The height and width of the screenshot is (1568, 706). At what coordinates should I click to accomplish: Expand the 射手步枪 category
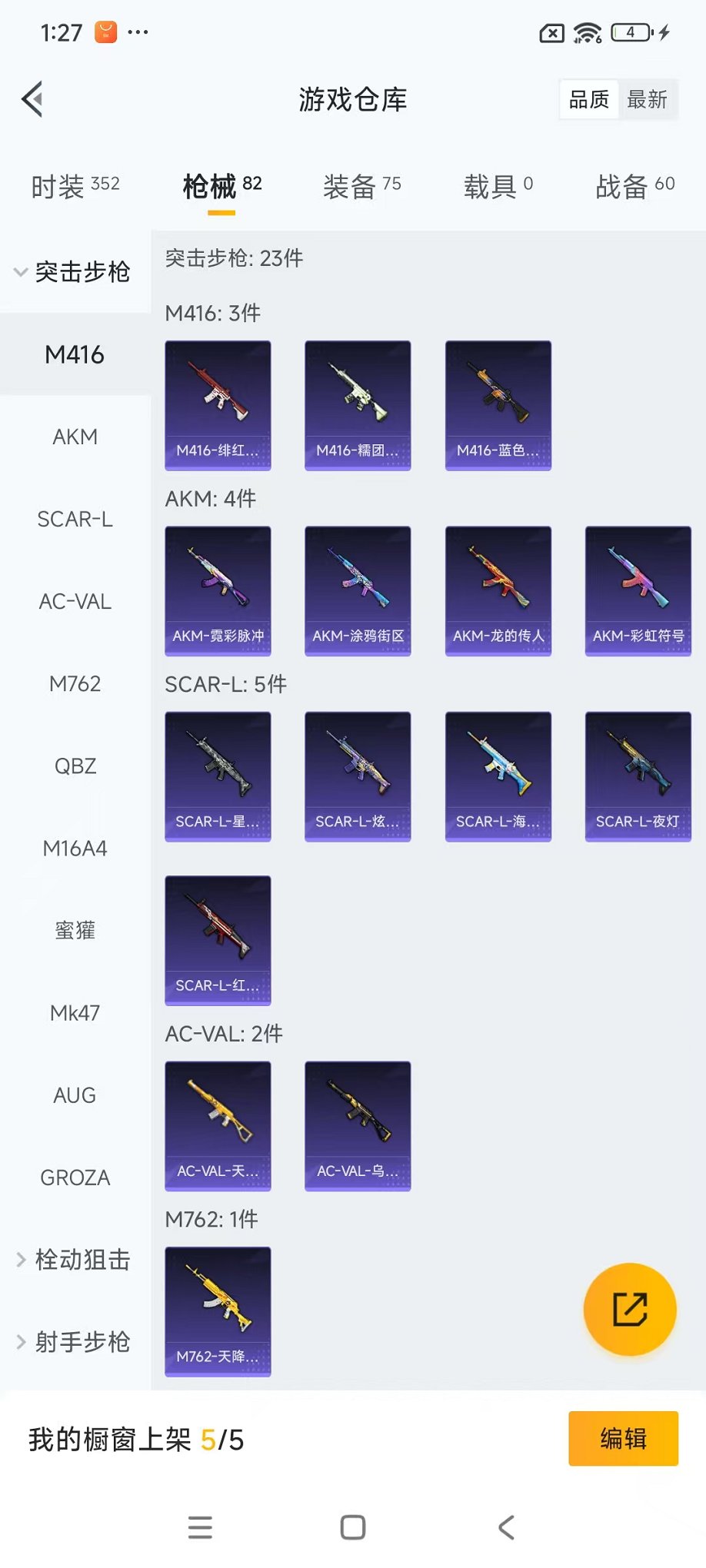[75, 1341]
